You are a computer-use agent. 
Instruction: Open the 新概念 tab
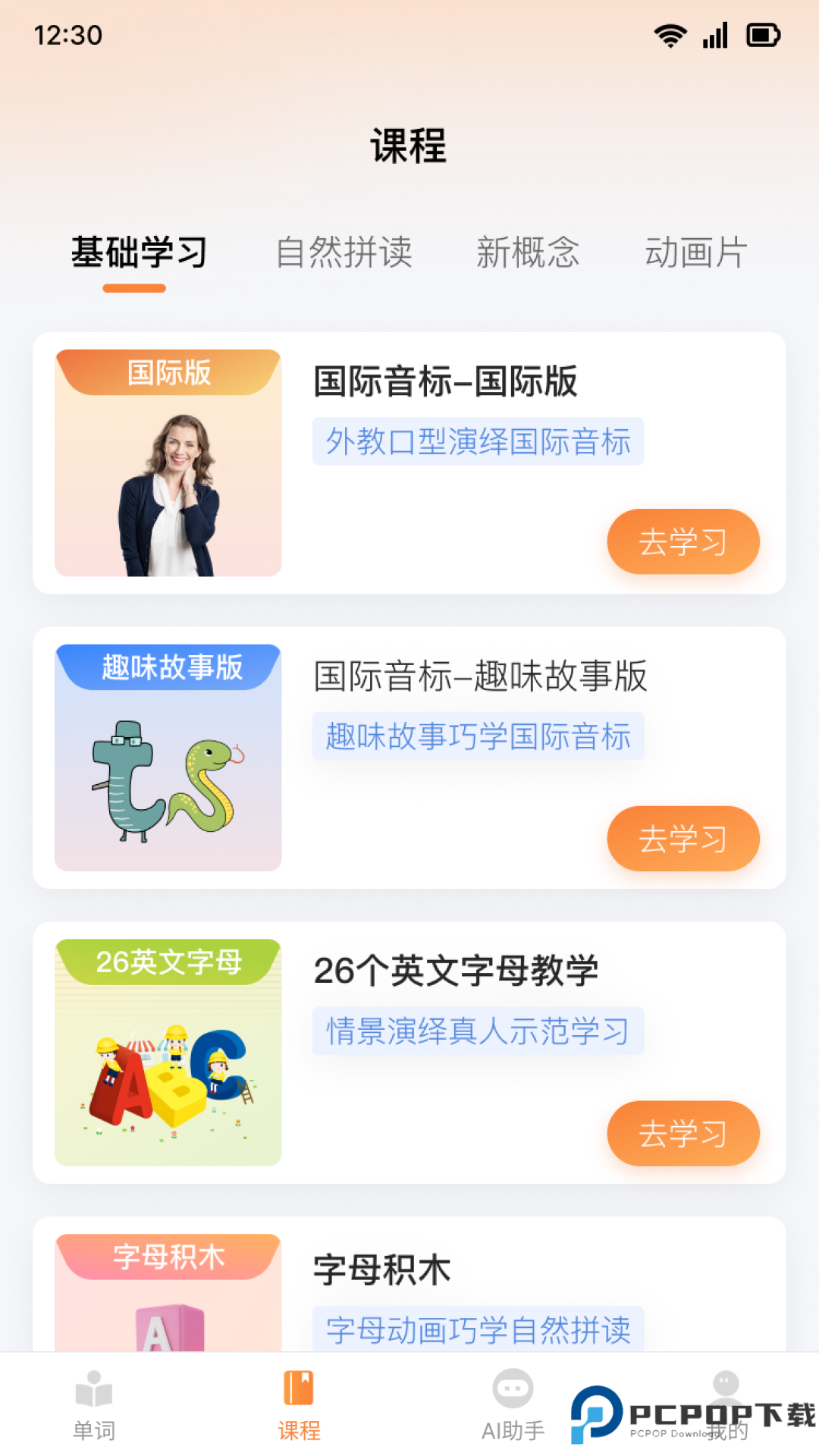[x=529, y=254]
